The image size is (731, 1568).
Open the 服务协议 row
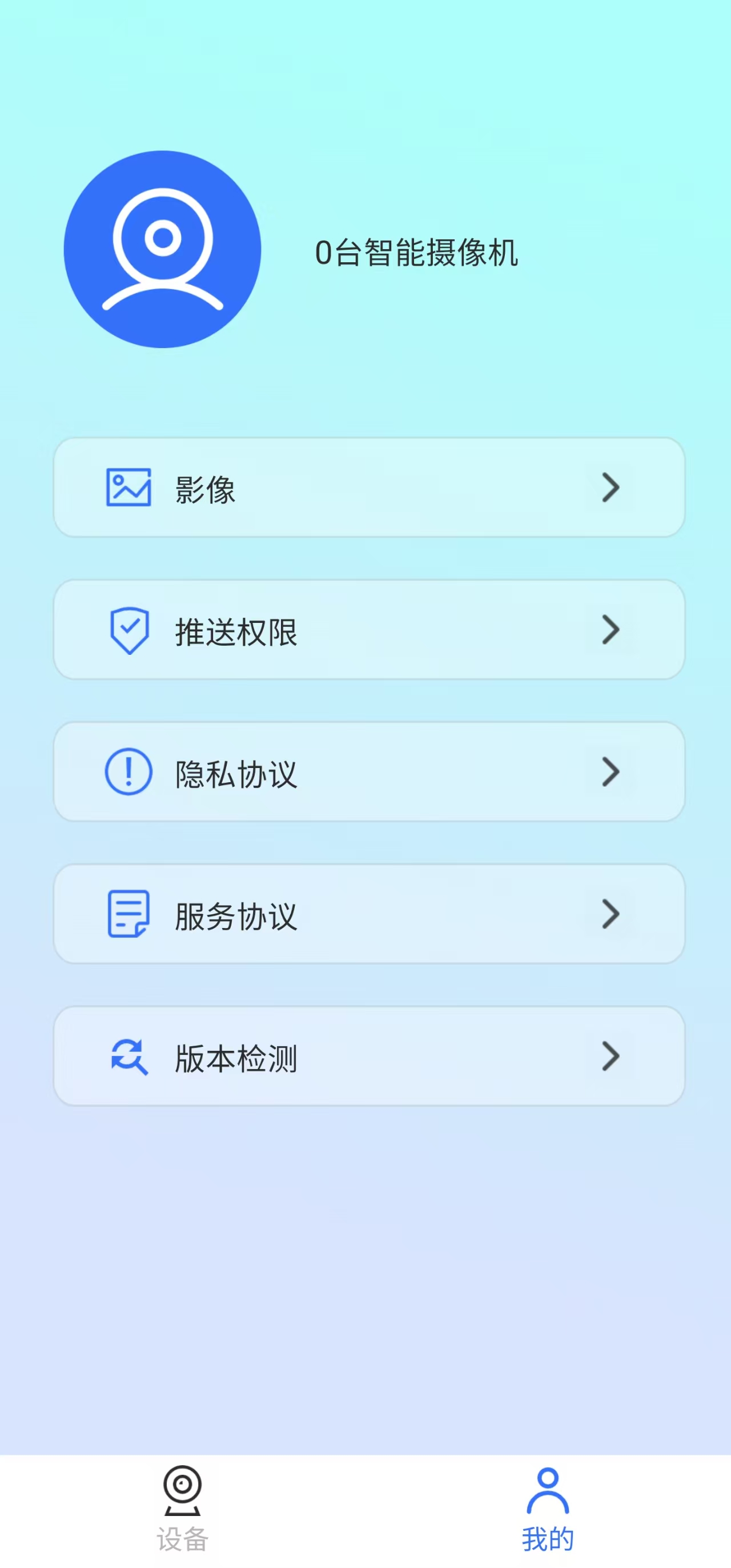pos(368,914)
